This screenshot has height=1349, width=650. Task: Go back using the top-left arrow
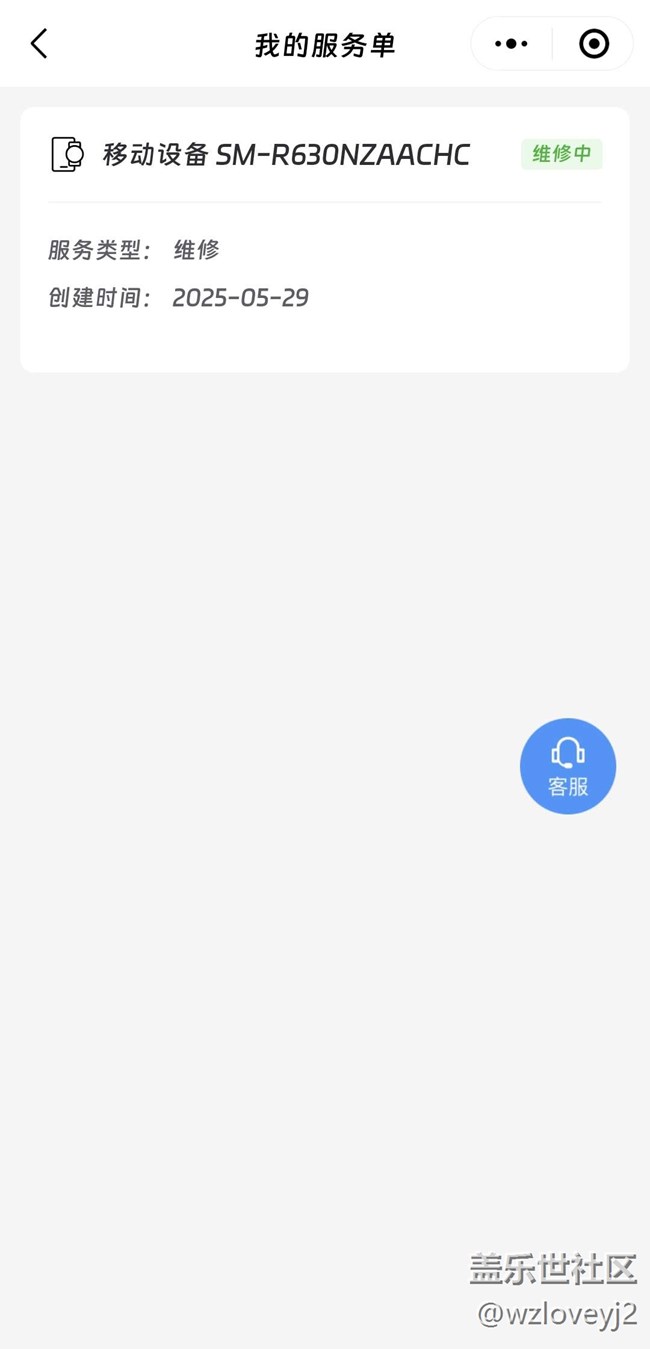click(x=39, y=44)
